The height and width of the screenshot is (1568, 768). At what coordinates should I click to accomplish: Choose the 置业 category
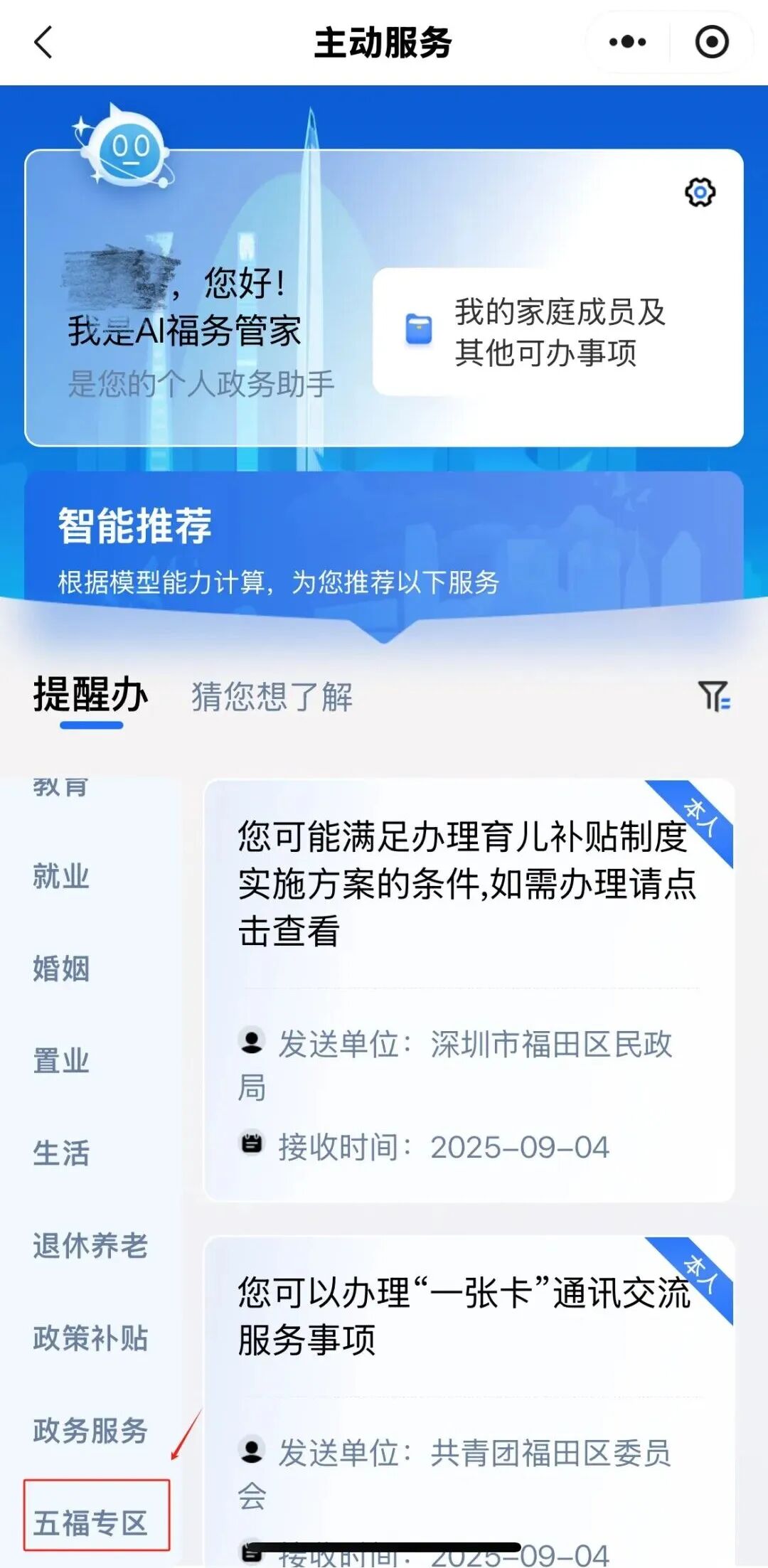click(61, 1061)
